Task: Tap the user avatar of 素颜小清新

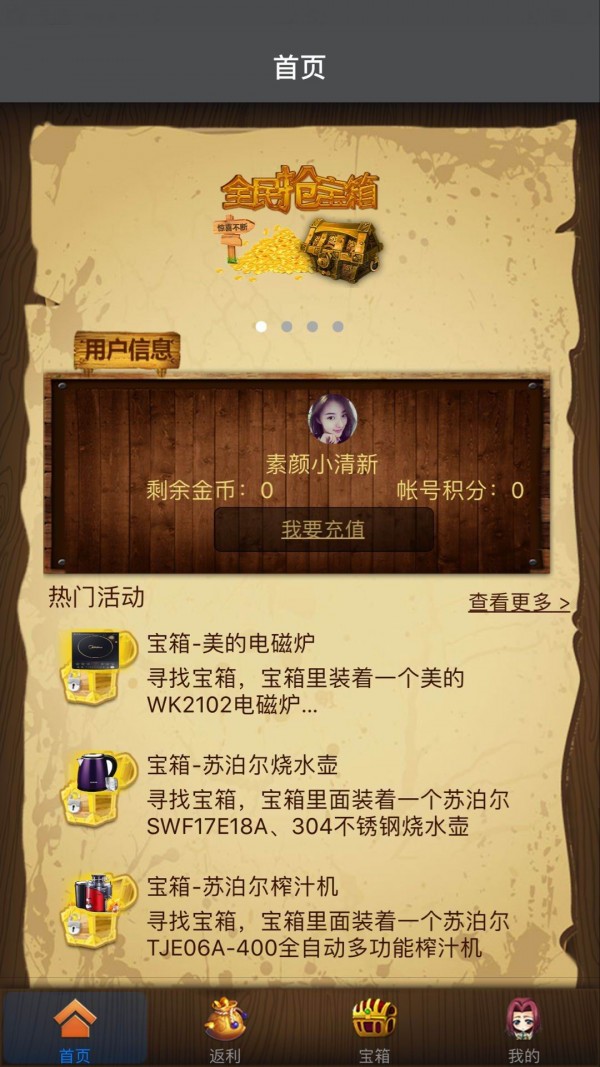Action: pyautogui.click(x=332, y=418)
